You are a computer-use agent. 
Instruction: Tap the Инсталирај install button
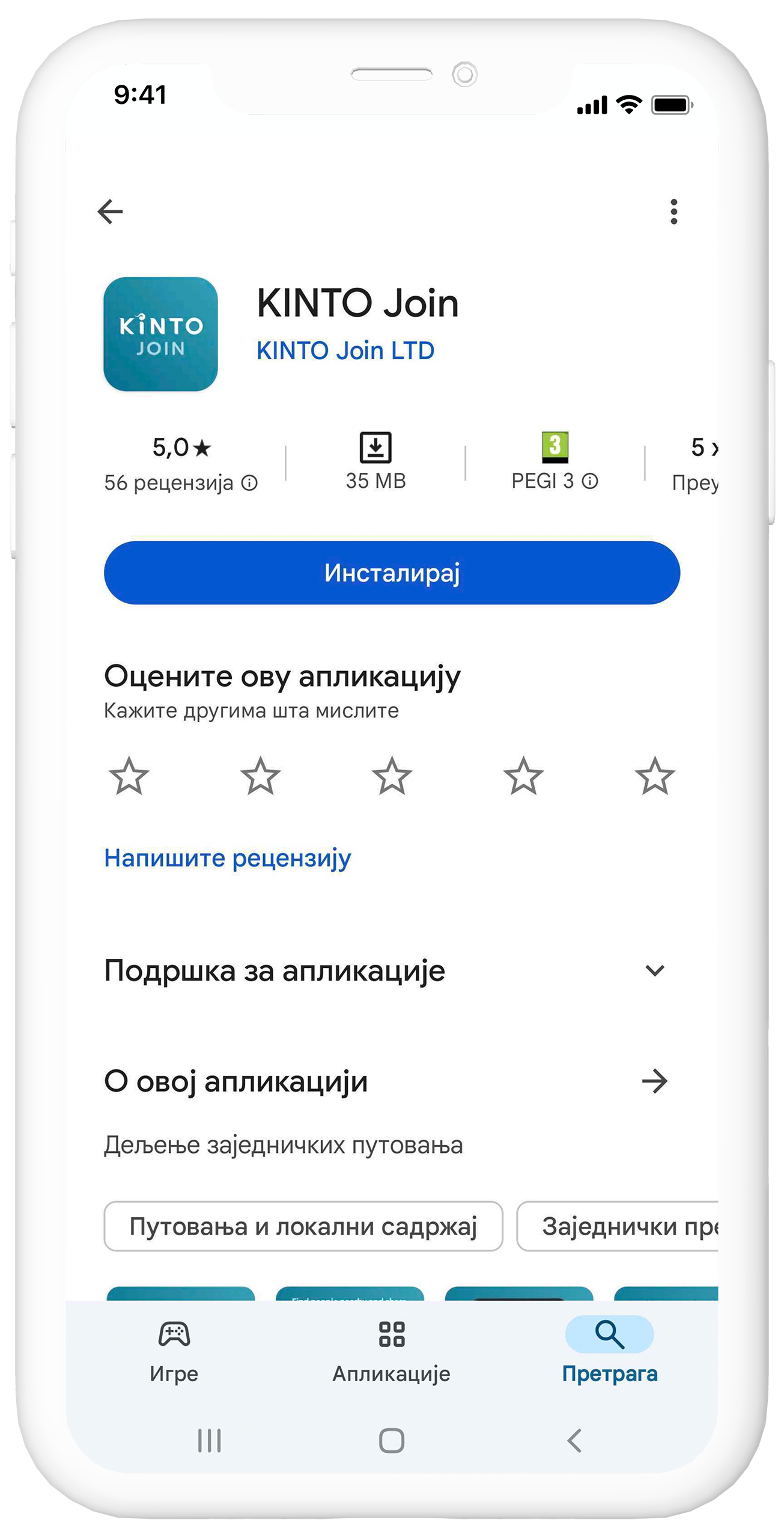pyautogui.click(x=392, y=573)
